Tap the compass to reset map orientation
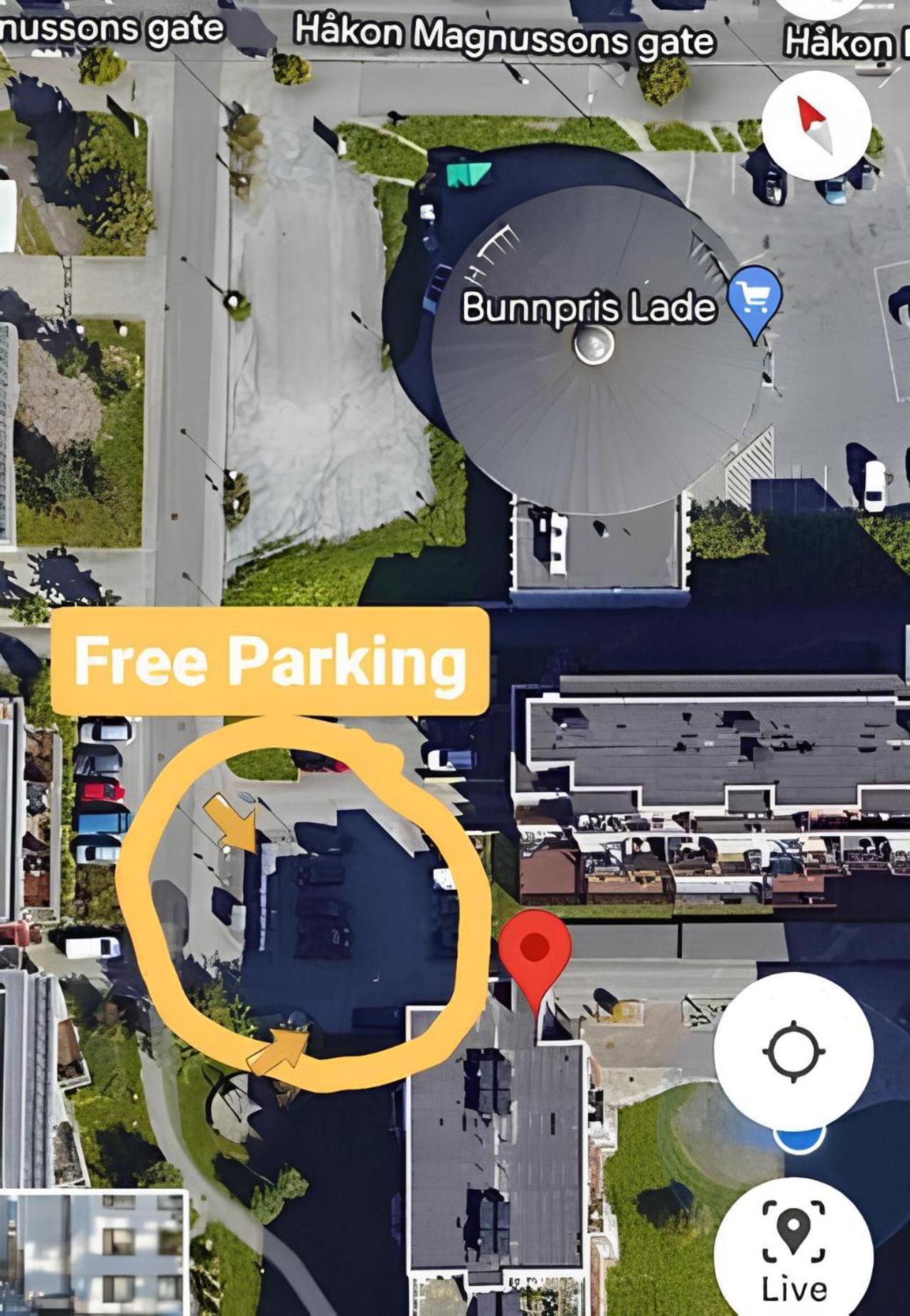The height and width of the screenshot is (1316, 910). coord(816,126)
